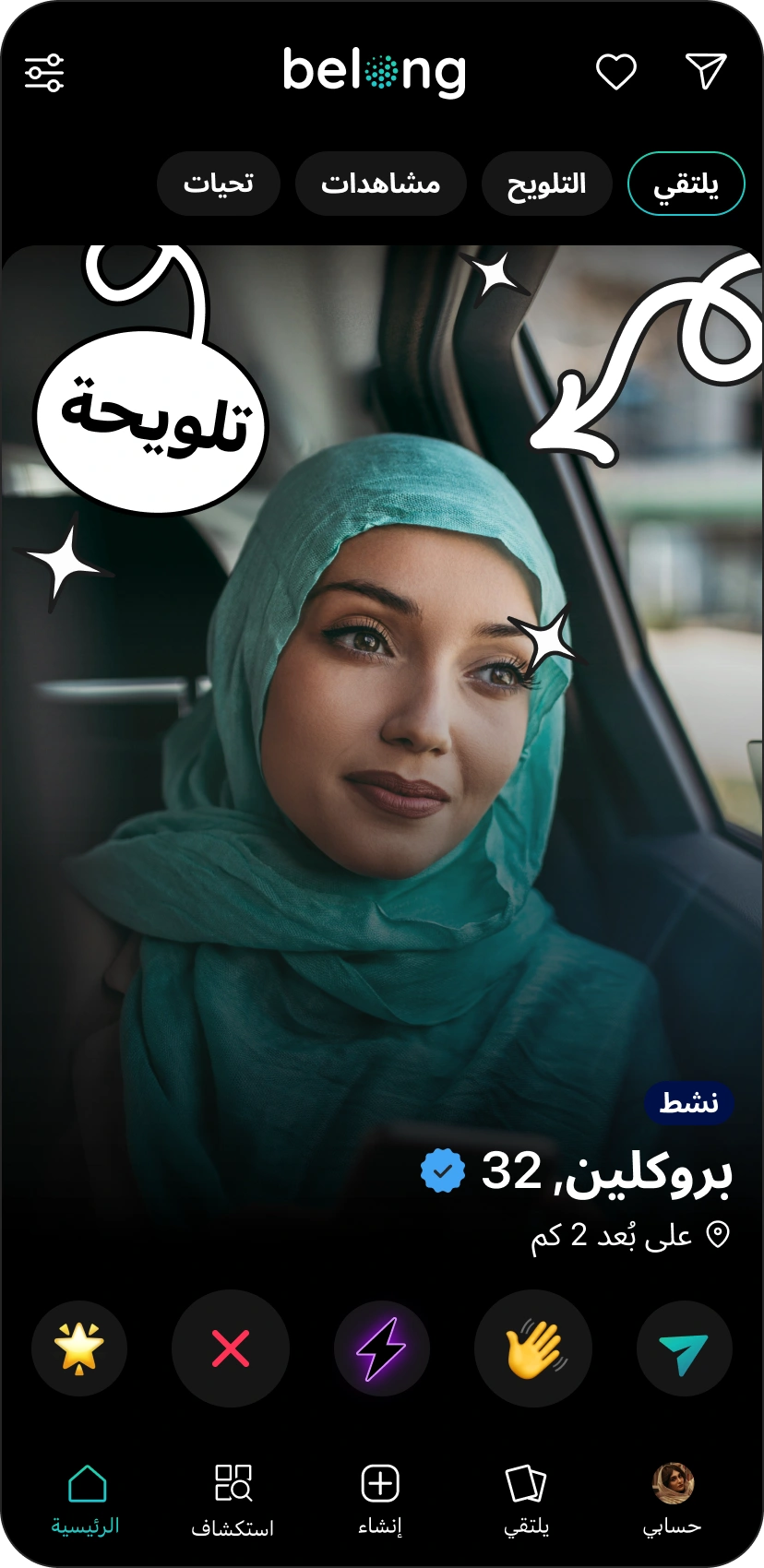Screen dimensions: 764x1568
Task: Select the يلتقي chip at the top
Action: coord(686,184)
